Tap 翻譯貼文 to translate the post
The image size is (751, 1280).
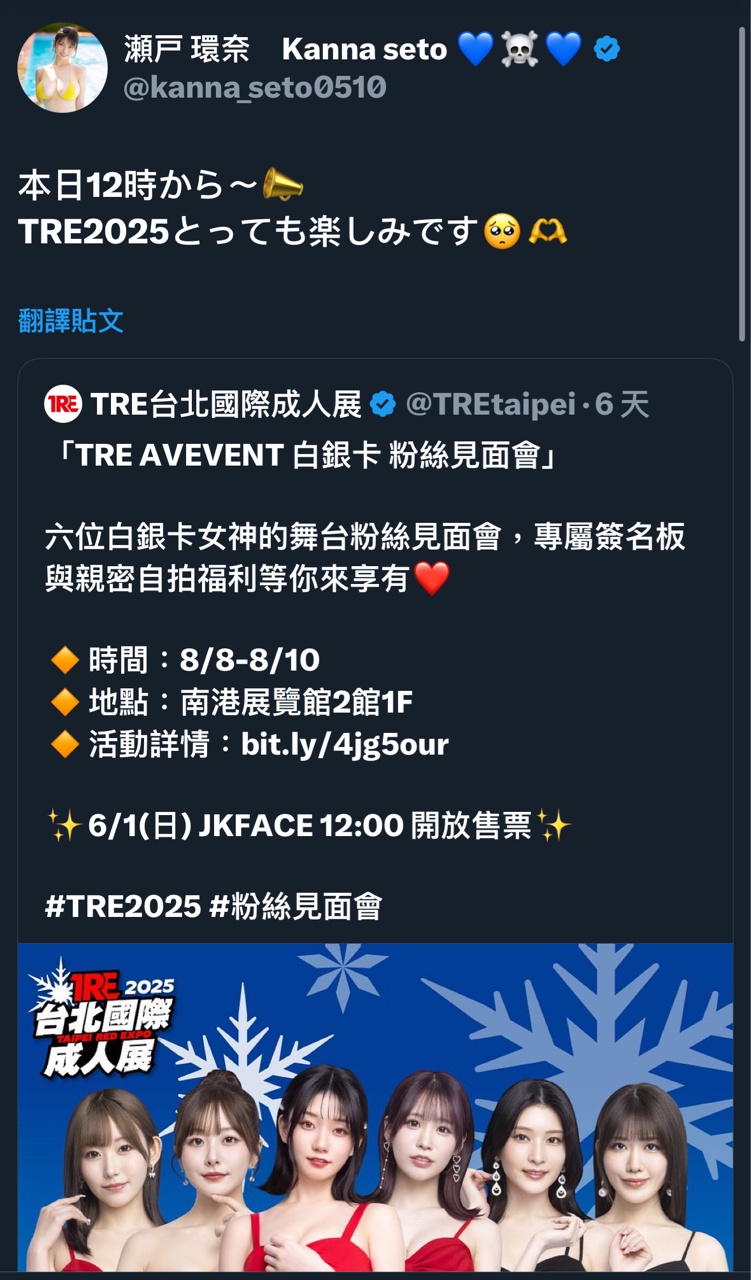(x=71, y=321)
